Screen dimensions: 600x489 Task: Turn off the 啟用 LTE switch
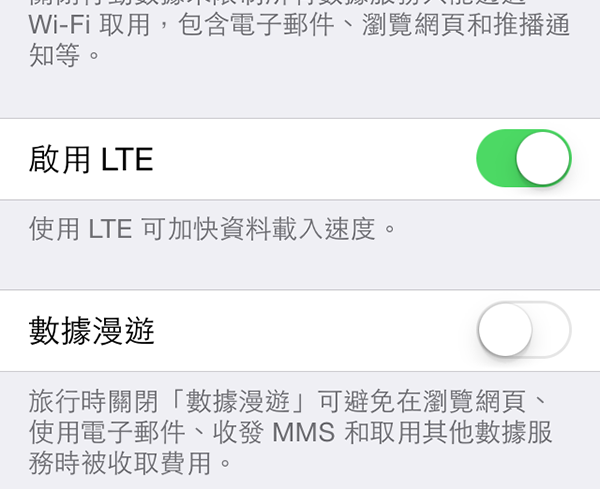click(524, 159)
